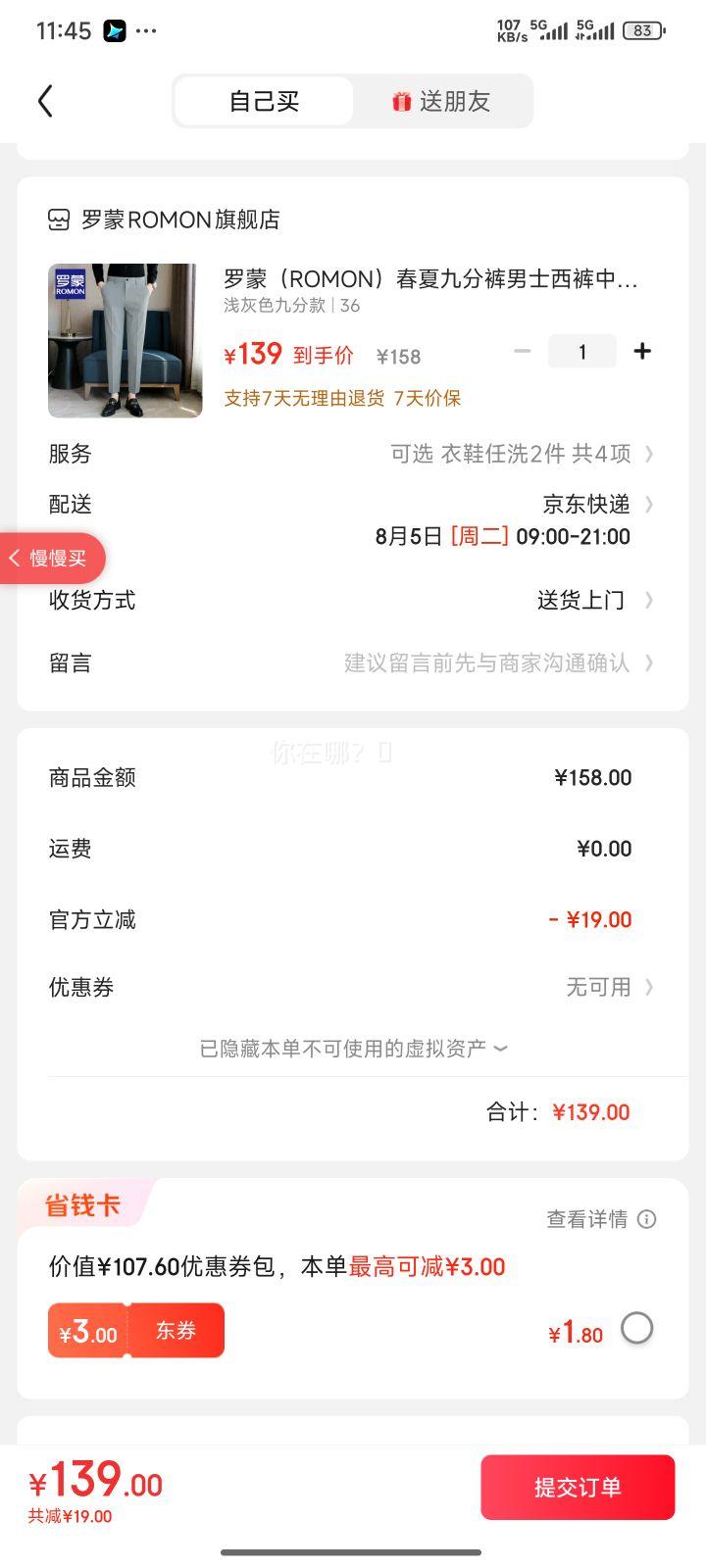This screenshot has height=1568, width=706.
Task: Submit the order with 提交订单
Action: 578,1488
